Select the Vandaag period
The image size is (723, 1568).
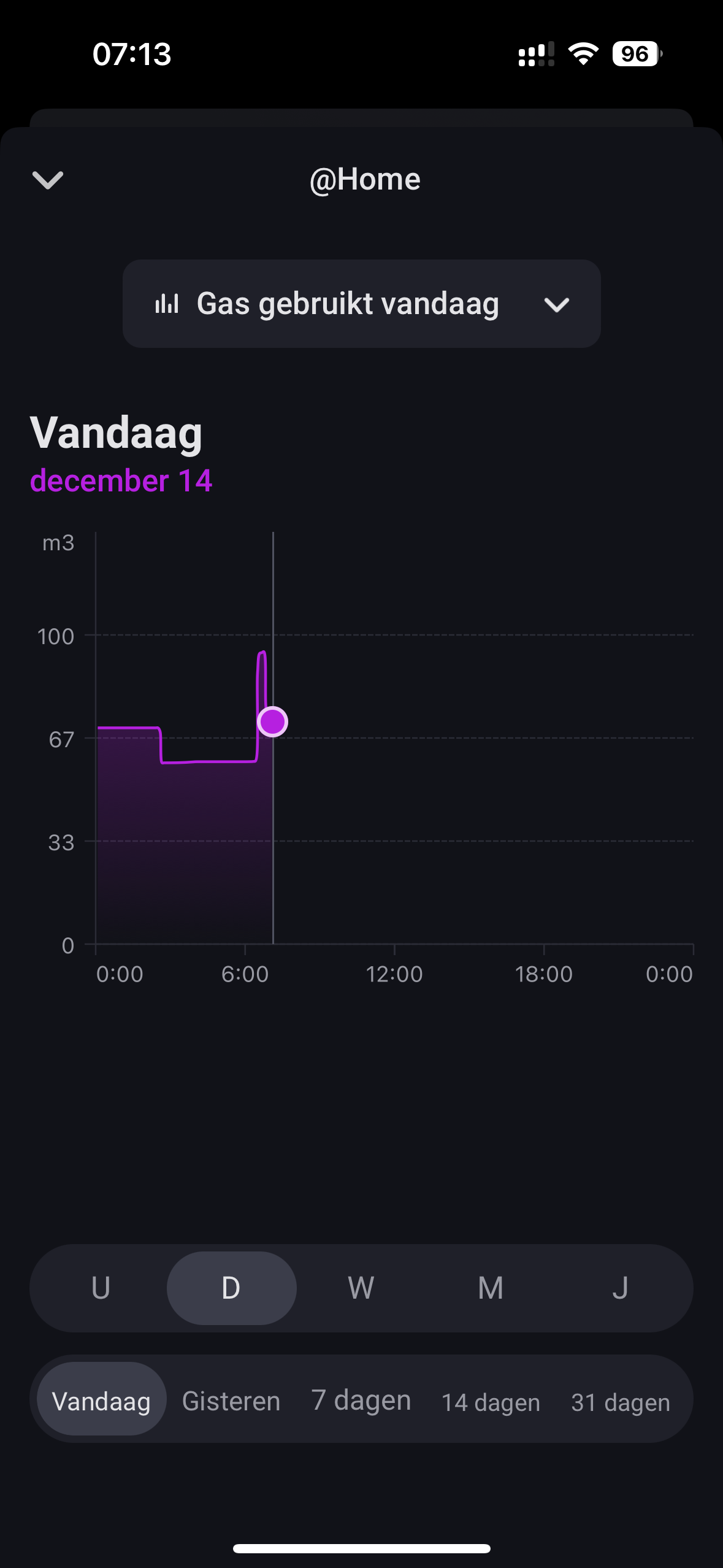click(x=101, y=1402)
